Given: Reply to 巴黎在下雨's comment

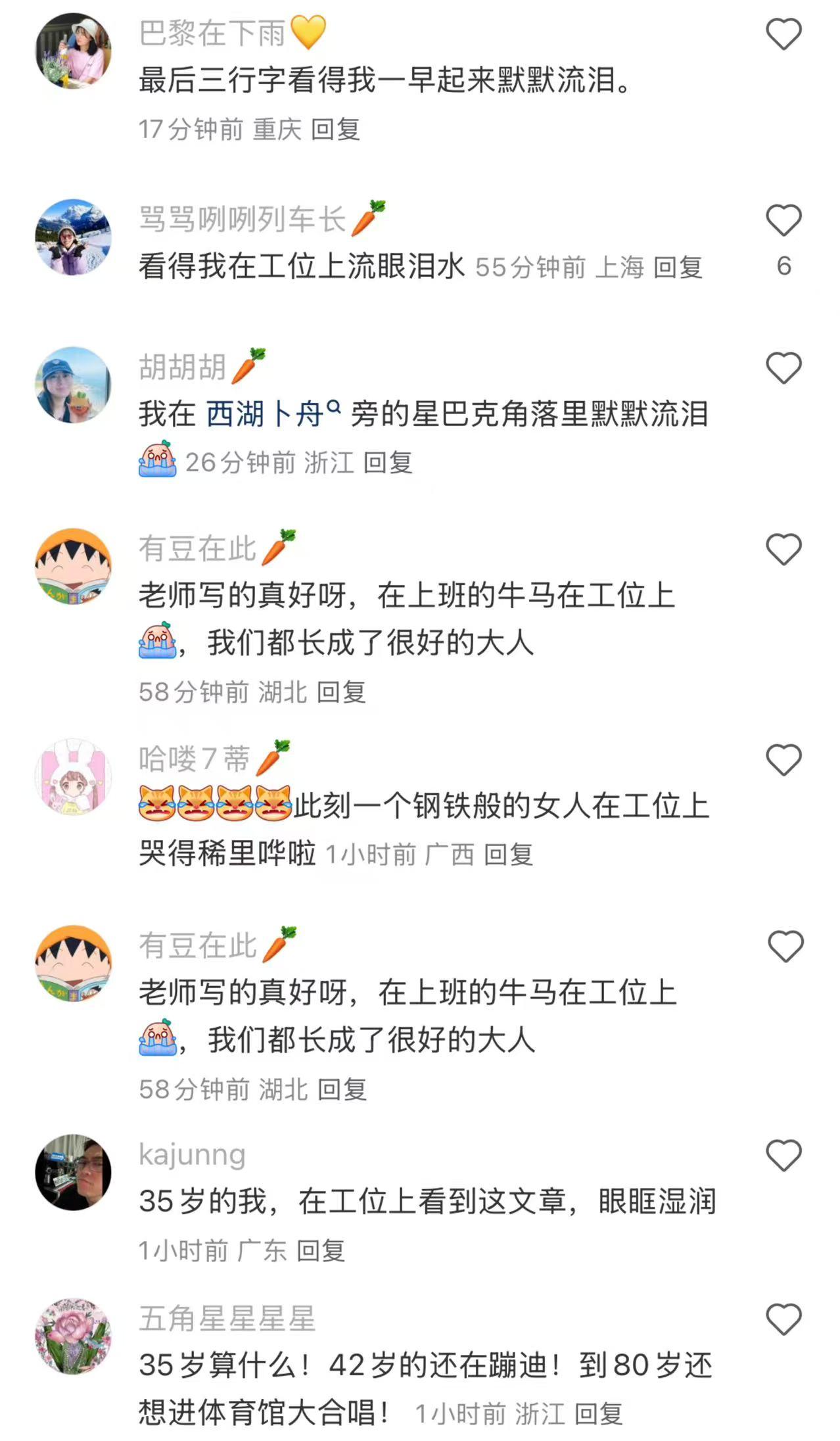Looking at the screenshot, I should pyautogui.click(x=335, y=130).
